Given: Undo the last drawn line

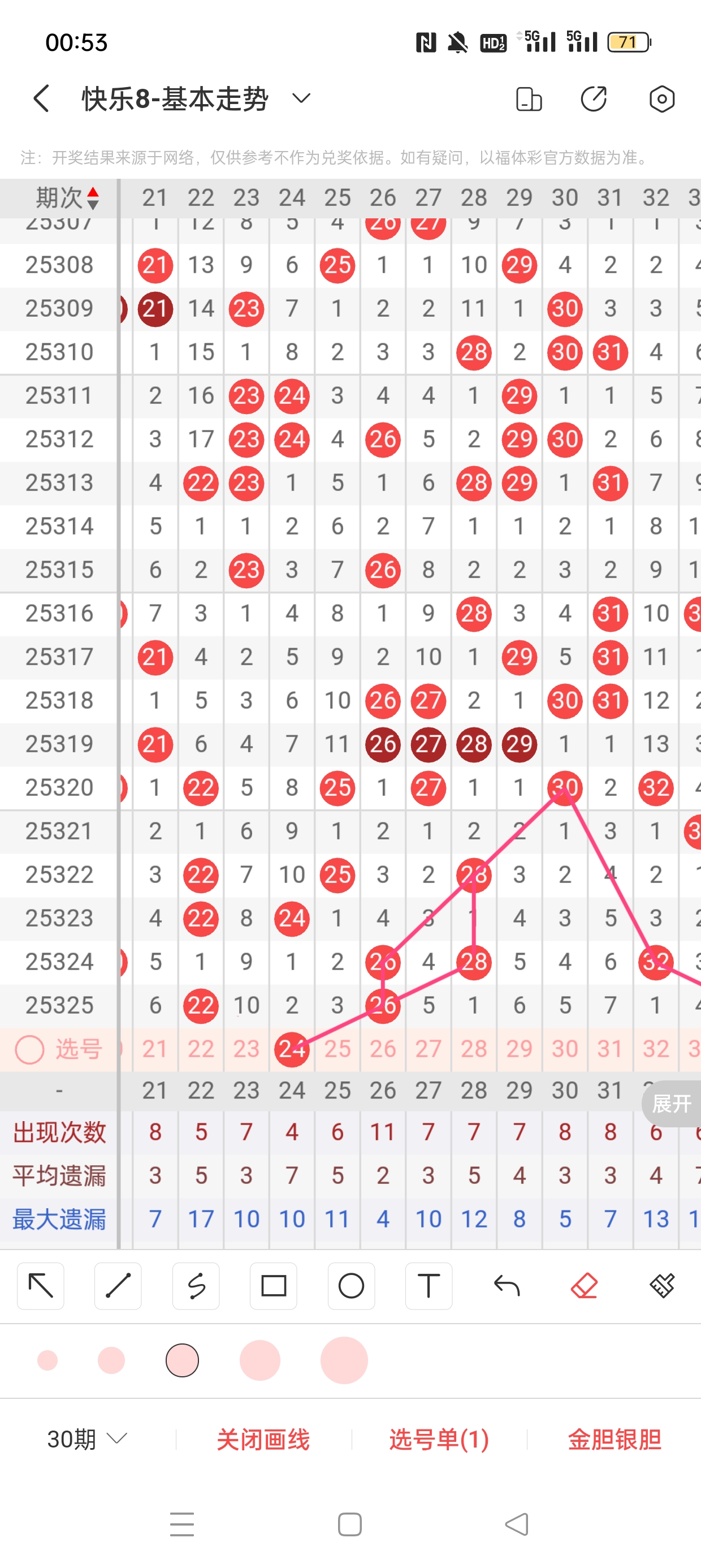Looking at the screenshot, I should pos(507,1286).
